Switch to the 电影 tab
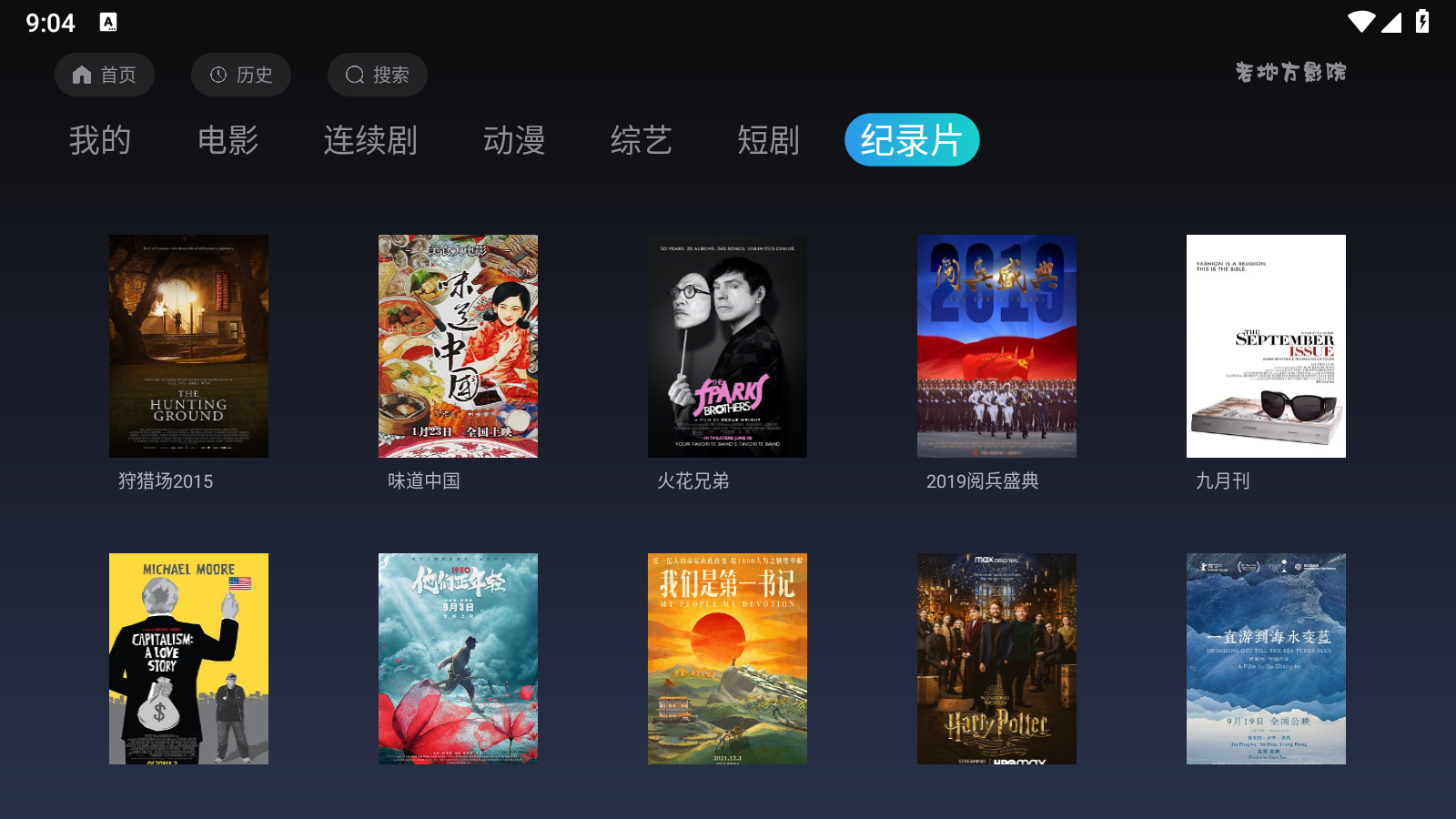Viewport: 1456px width, 819px height. 227,140
